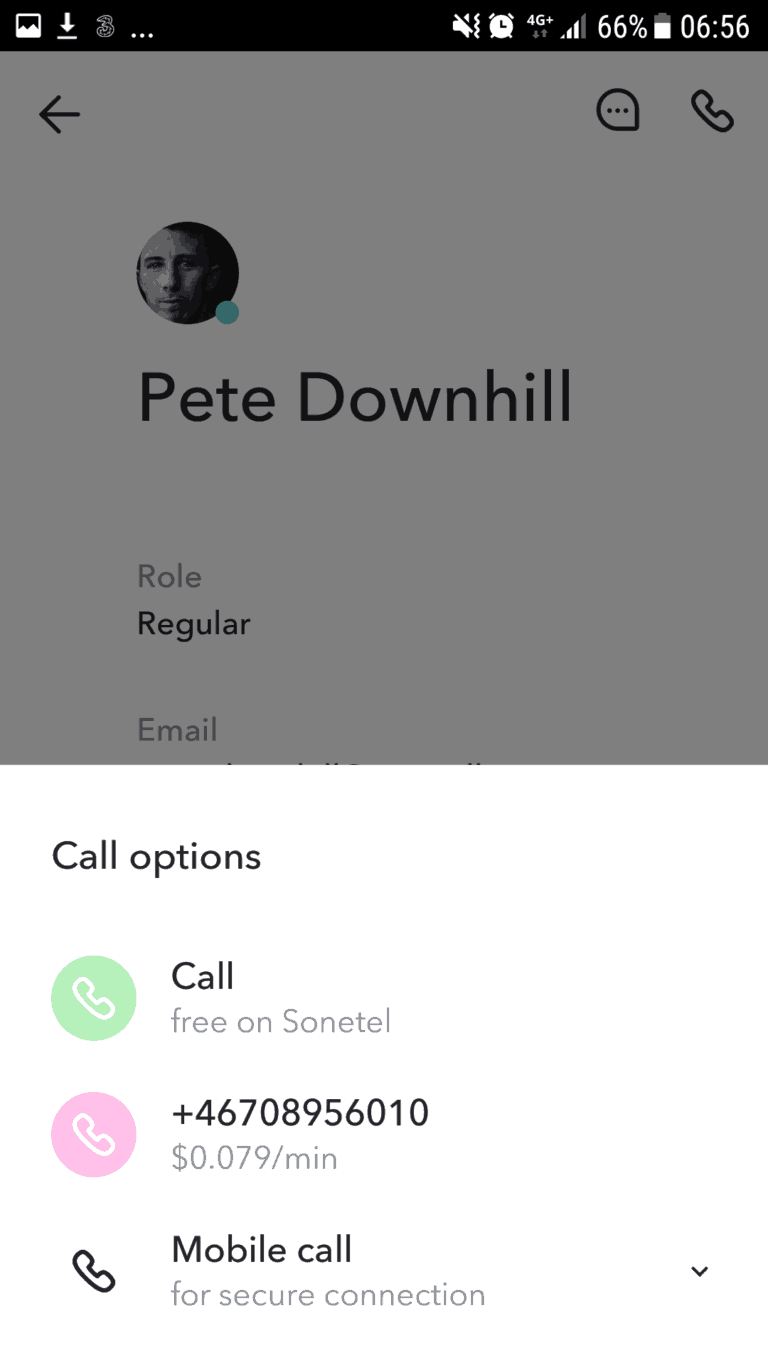Select the pink paid call icon

(x=93, y=1134)
